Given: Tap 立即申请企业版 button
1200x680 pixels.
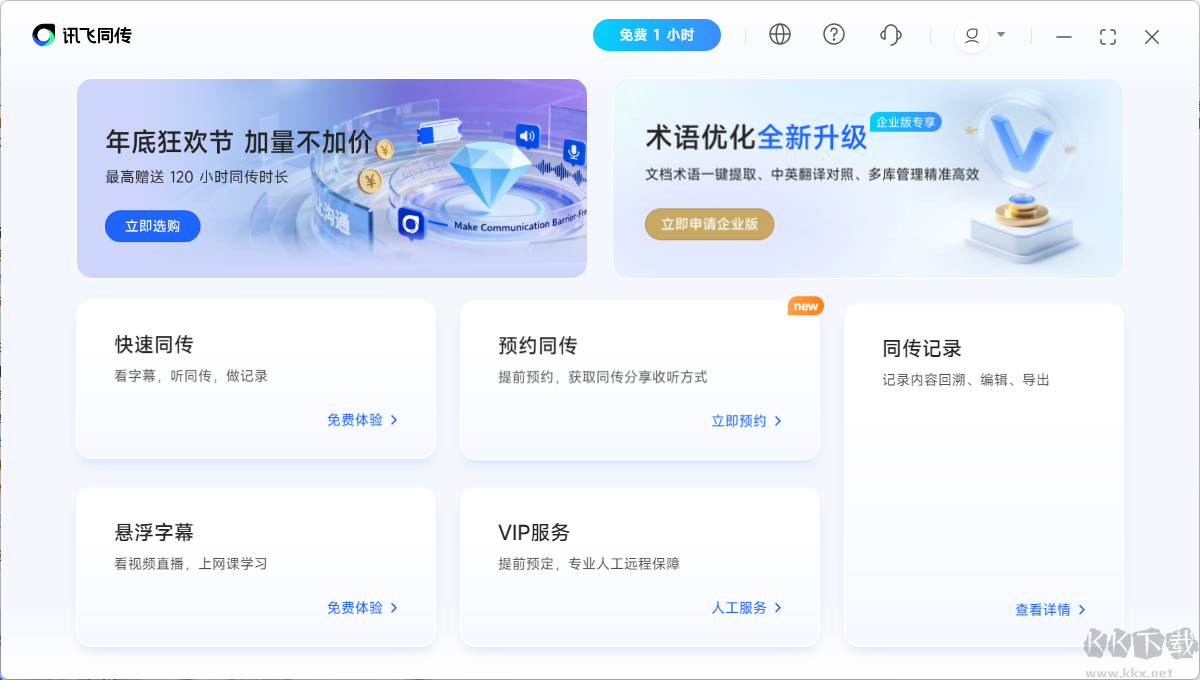Looking at the screenshot, I should click(709, 224).
